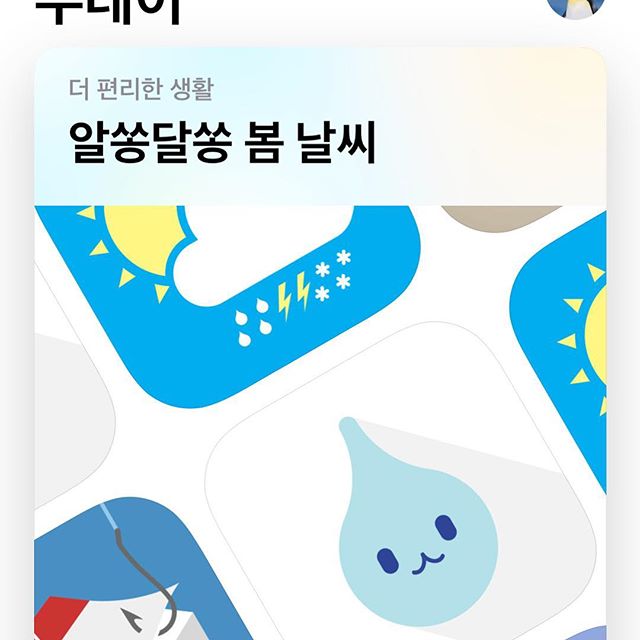Open the 알쏭달쏭 봄 날씨 story card
640x640 pixels.
(320, 340)
